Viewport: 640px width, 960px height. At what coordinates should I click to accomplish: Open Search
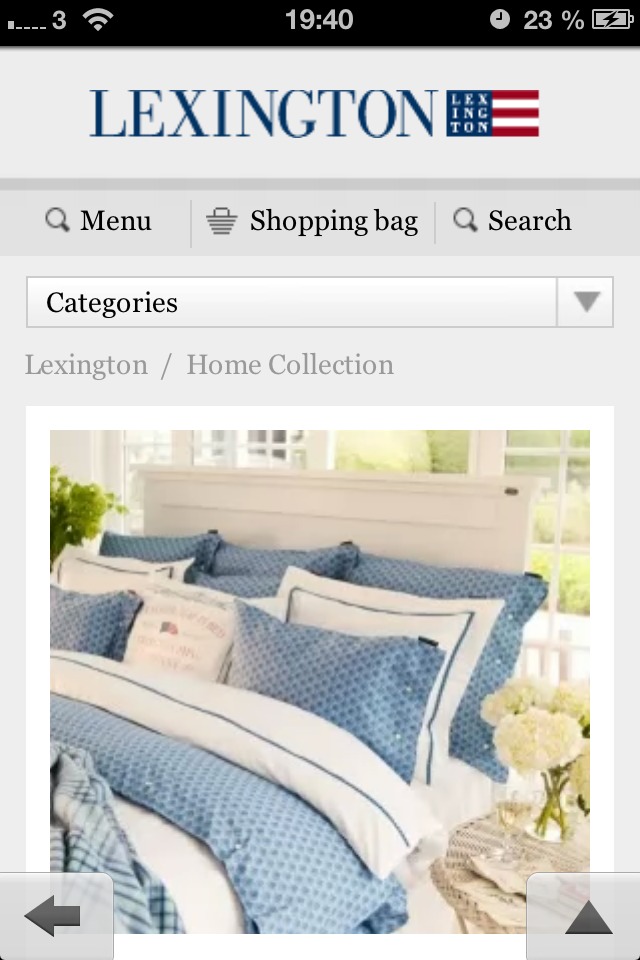(512, 221)
